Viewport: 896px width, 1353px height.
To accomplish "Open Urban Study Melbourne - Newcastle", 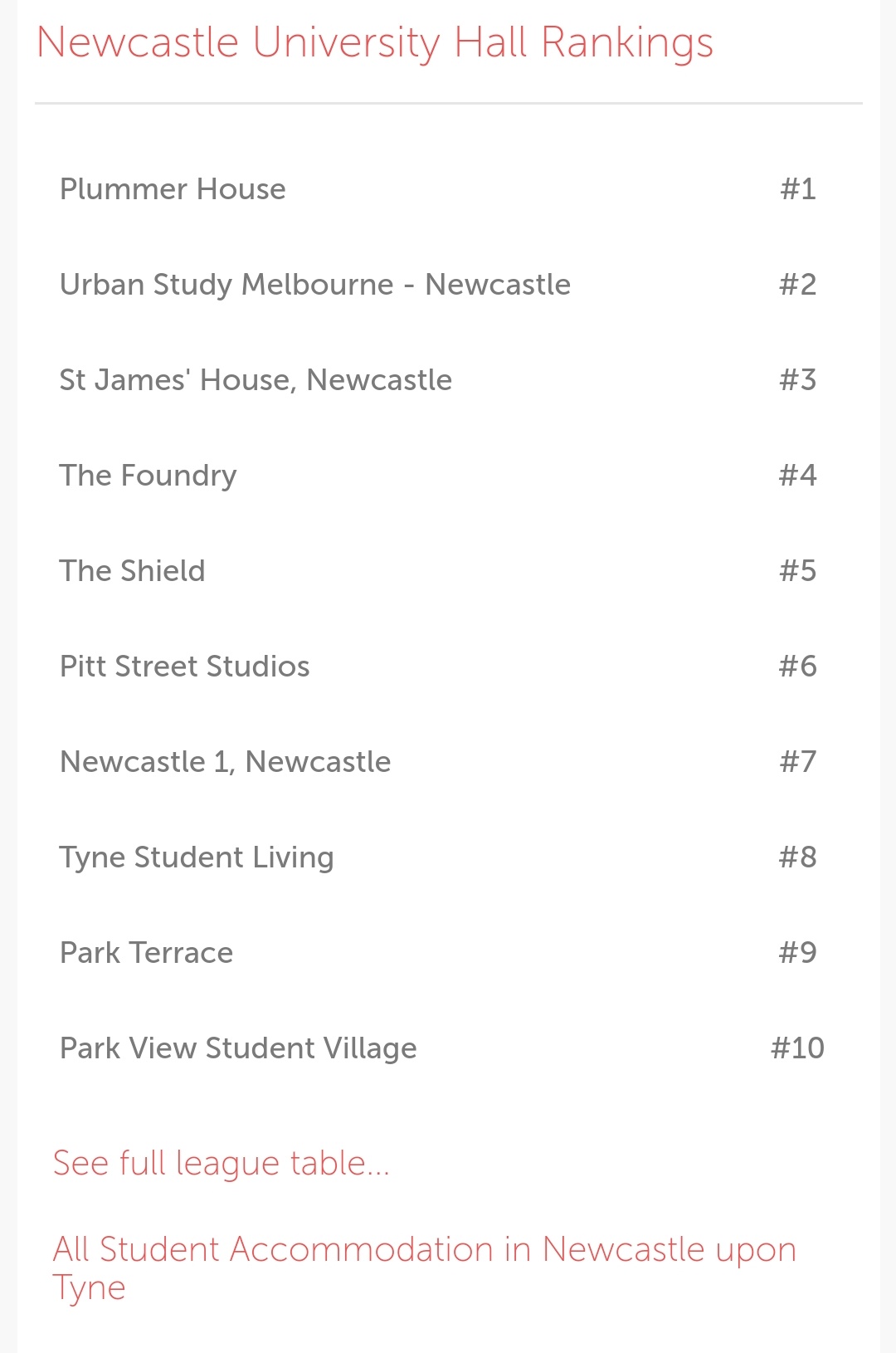I will [x=314, y=285].
